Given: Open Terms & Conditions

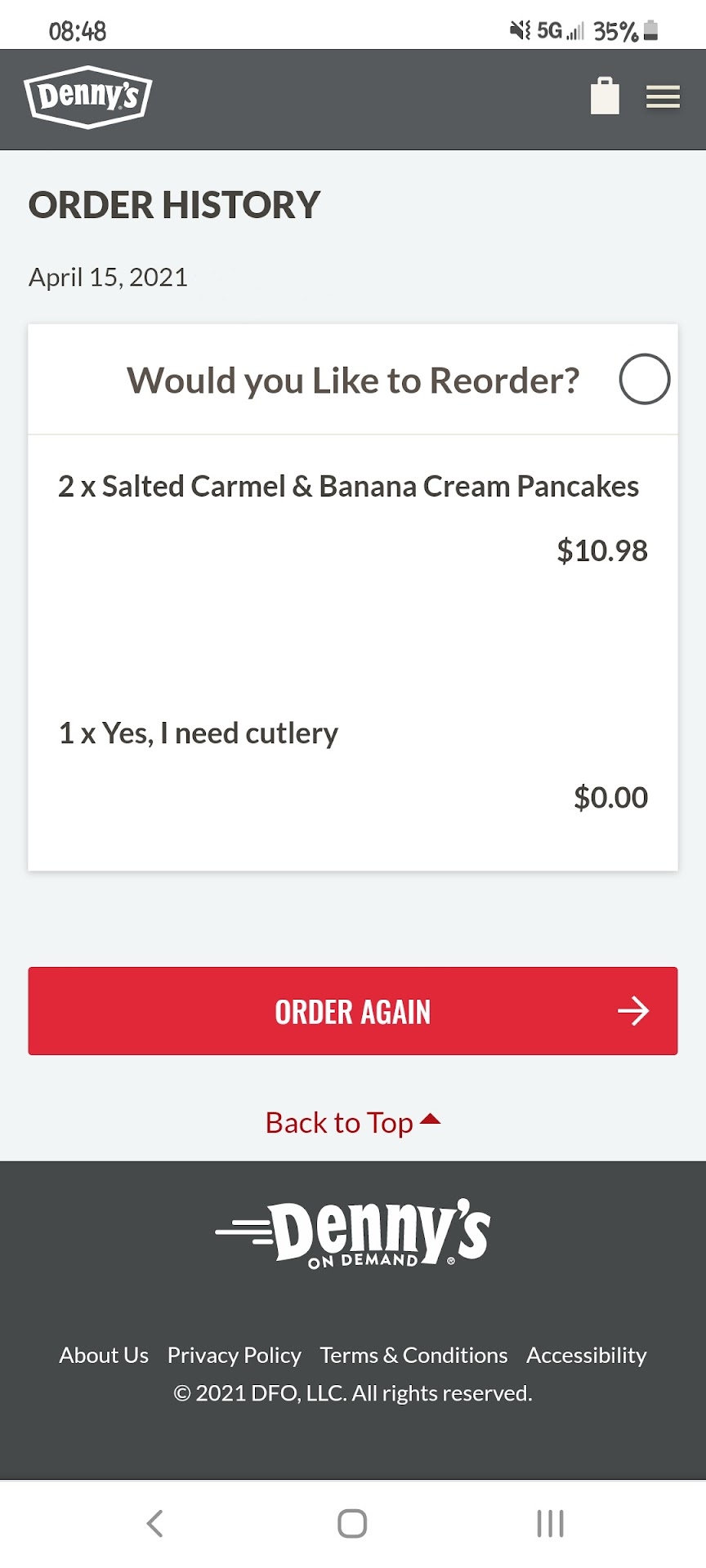Looking at the screenshot, I should click(x=413, y=1356).
